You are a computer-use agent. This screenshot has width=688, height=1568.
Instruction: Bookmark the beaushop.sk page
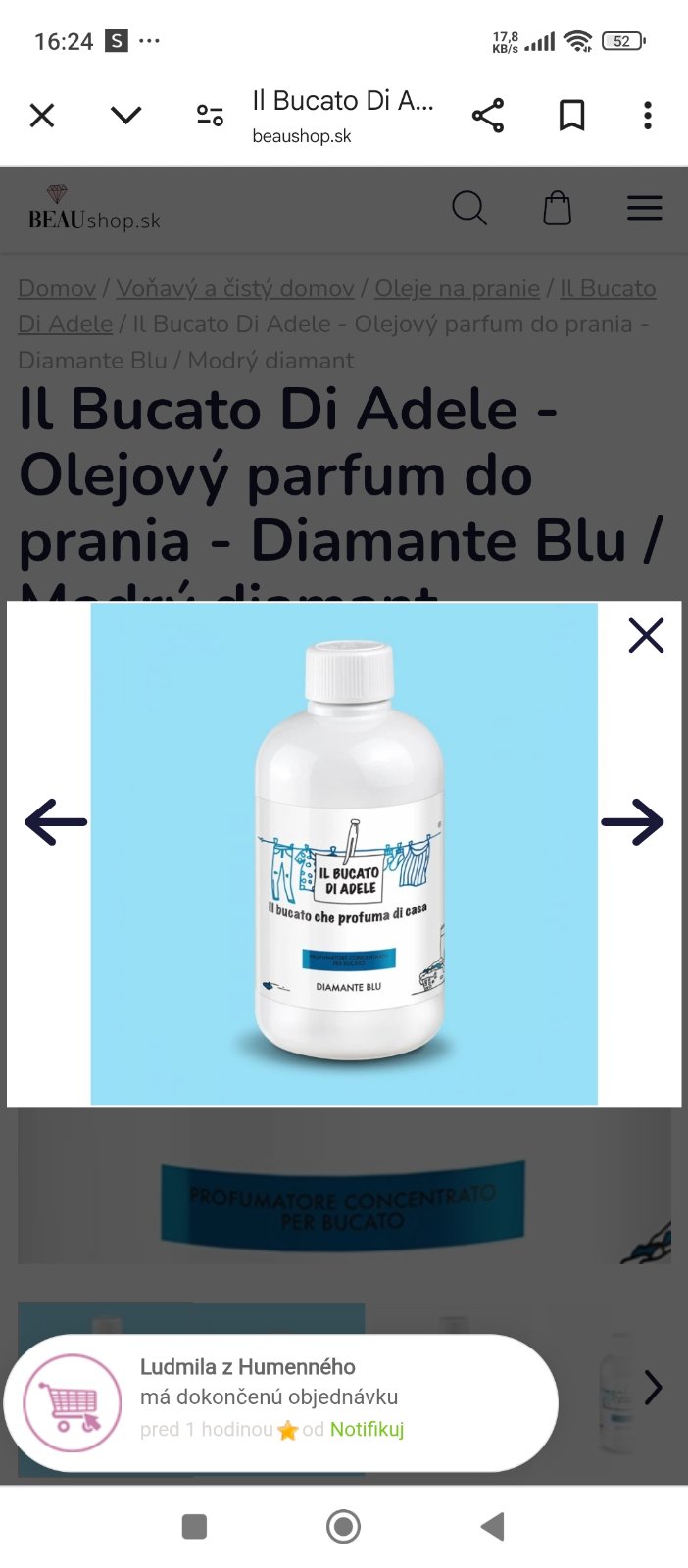pos(571,116)
